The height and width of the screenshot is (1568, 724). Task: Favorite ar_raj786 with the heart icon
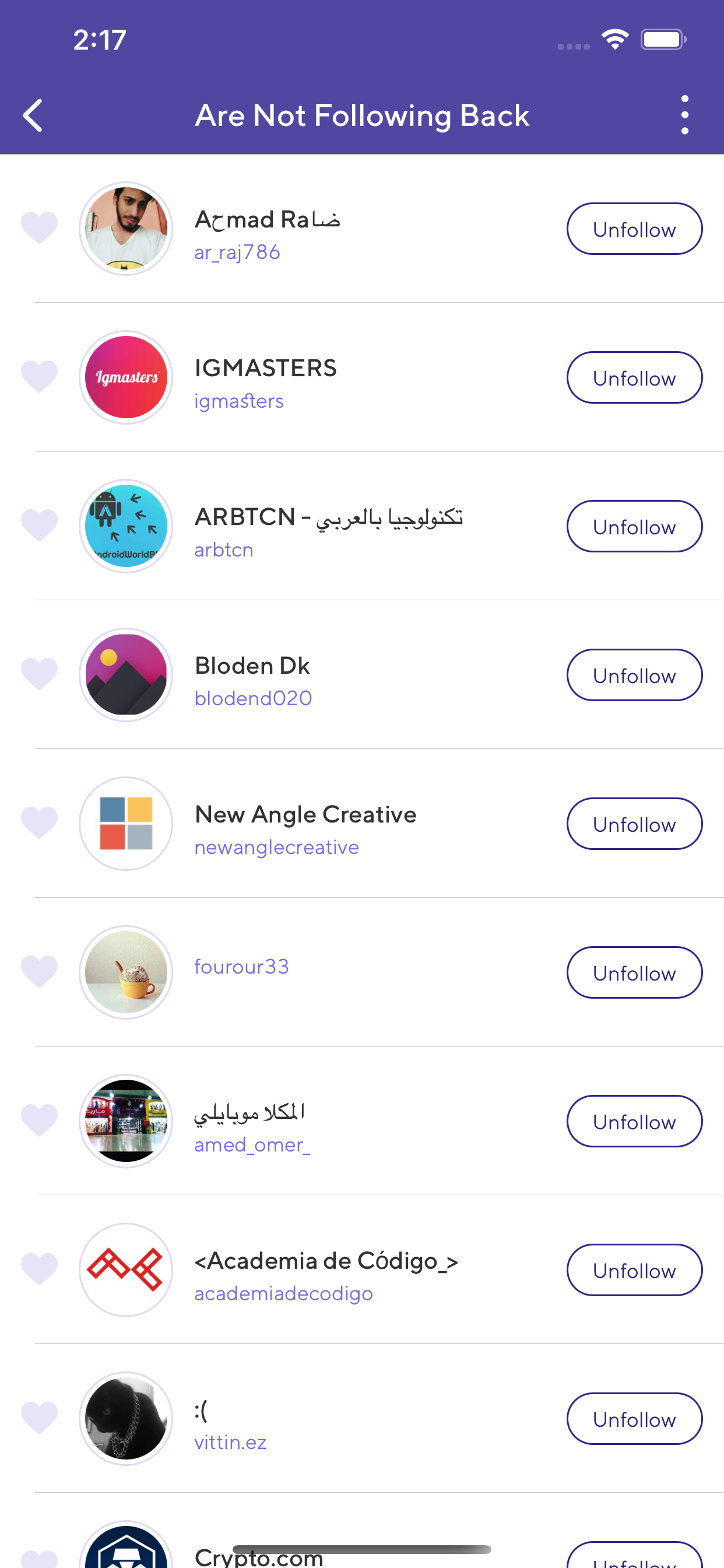pos(39,229)
